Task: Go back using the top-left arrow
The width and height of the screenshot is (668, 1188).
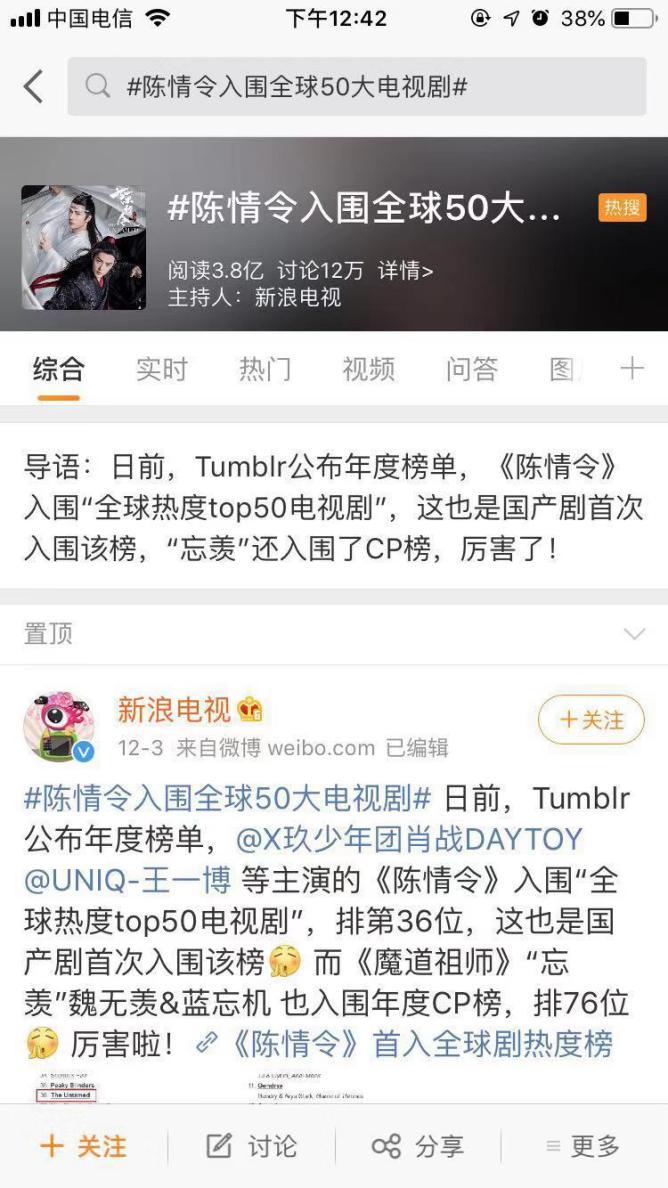Action: (x=33, y=87)
